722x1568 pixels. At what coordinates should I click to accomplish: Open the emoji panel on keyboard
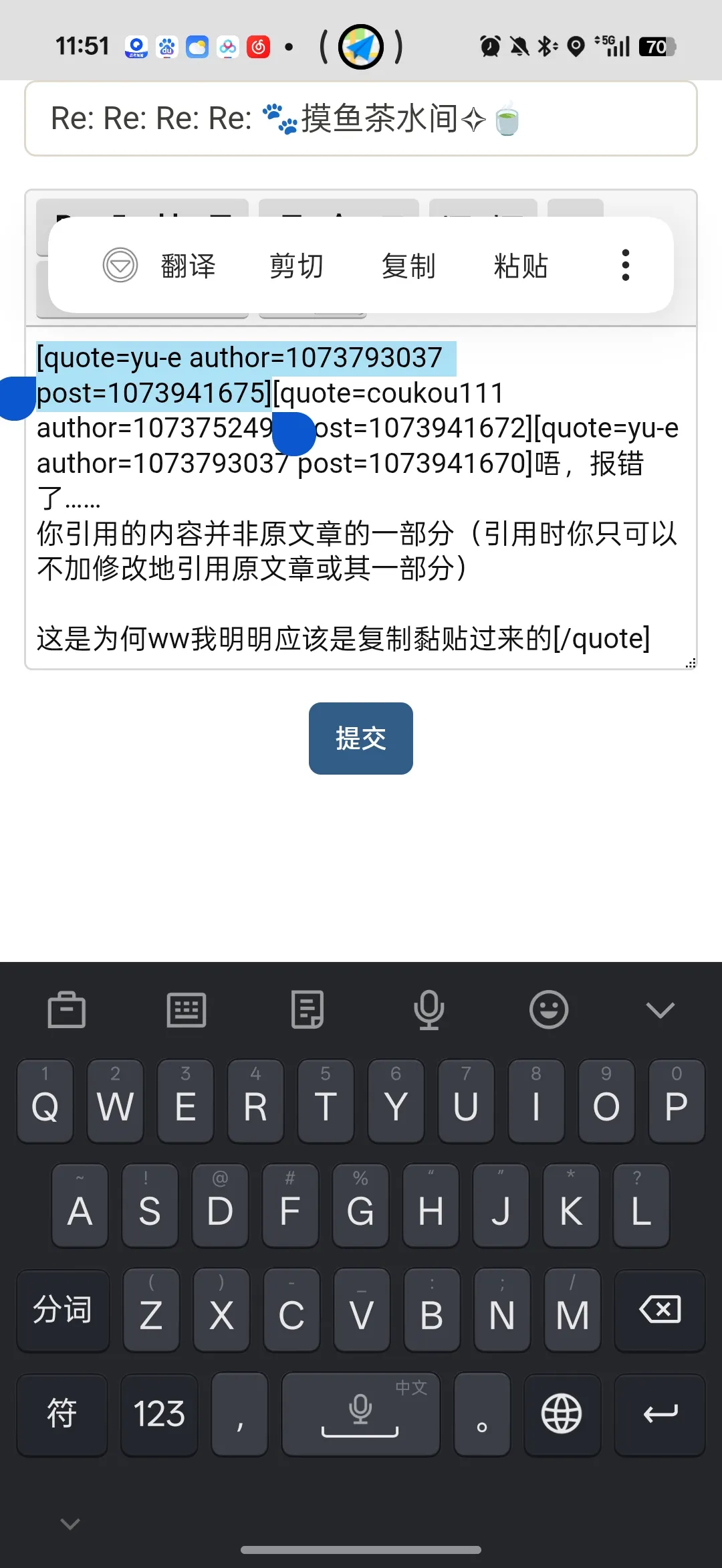click(549, 1009)
